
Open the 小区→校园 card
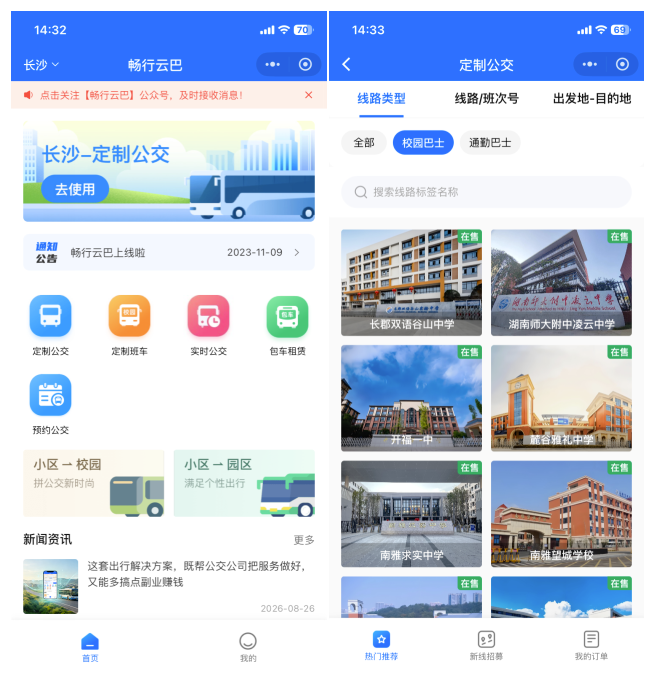point(94,483)
